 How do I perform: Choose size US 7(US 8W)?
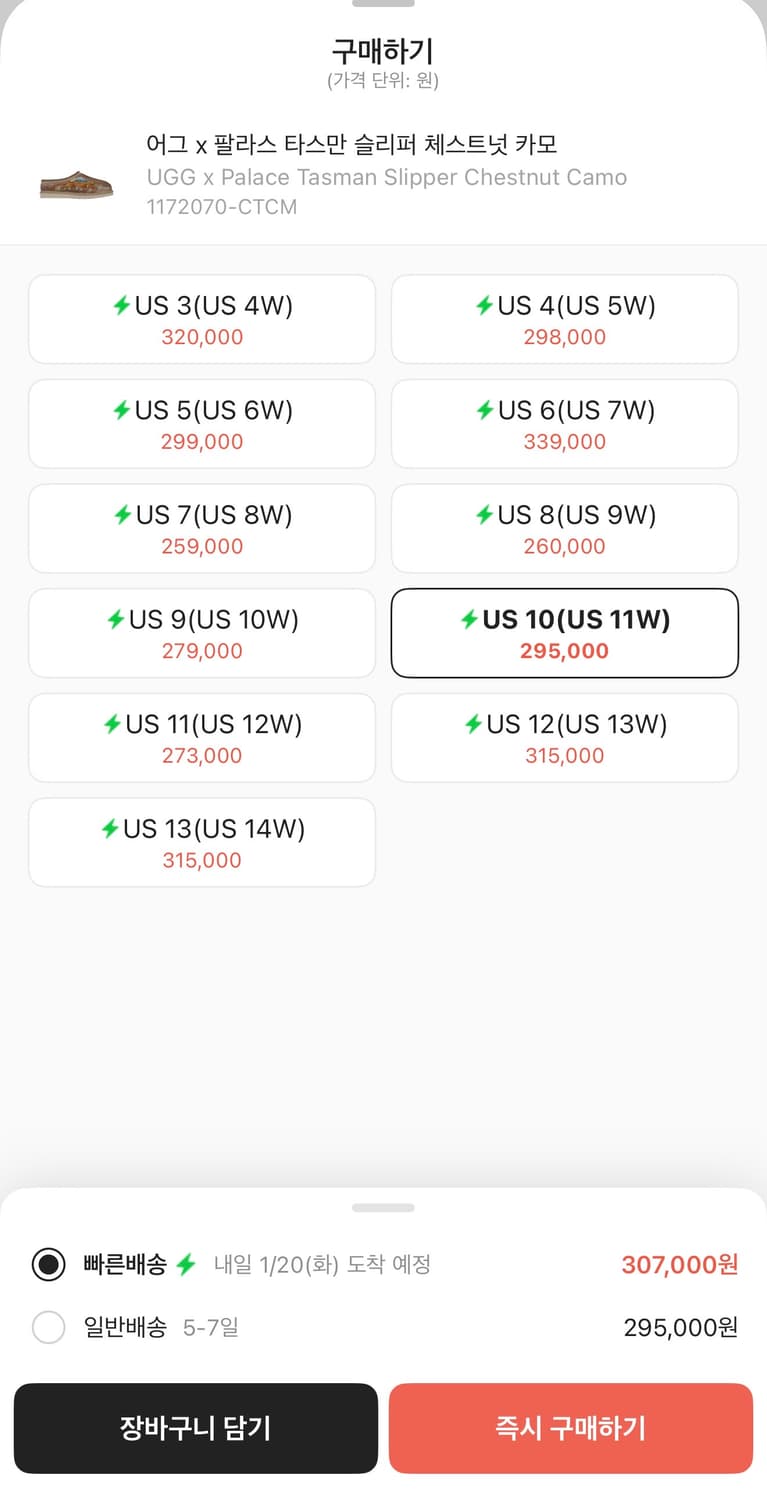(202, 528)
